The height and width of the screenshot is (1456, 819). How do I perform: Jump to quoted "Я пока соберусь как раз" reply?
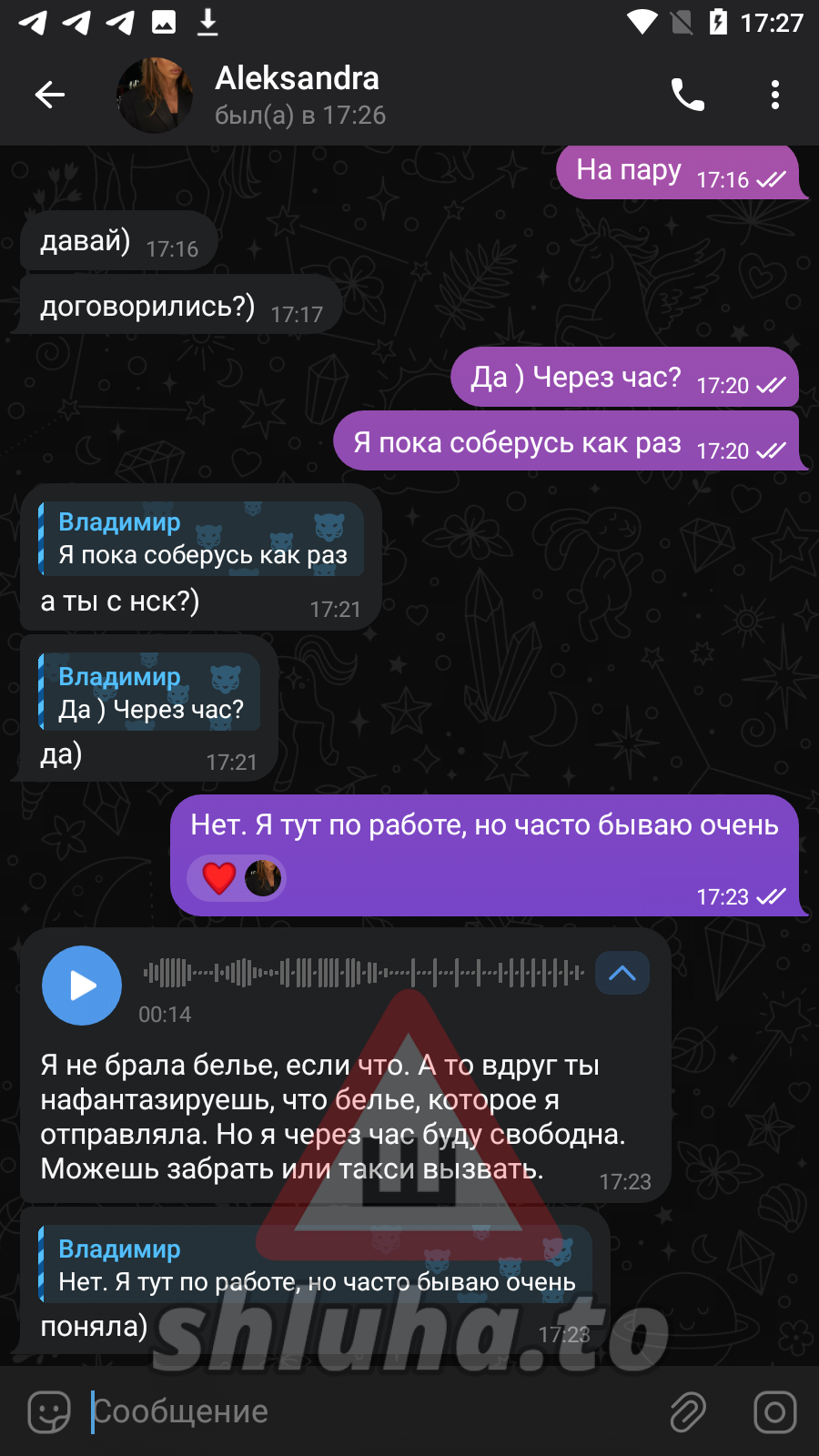pyautogui.click(x=202, y=539)
